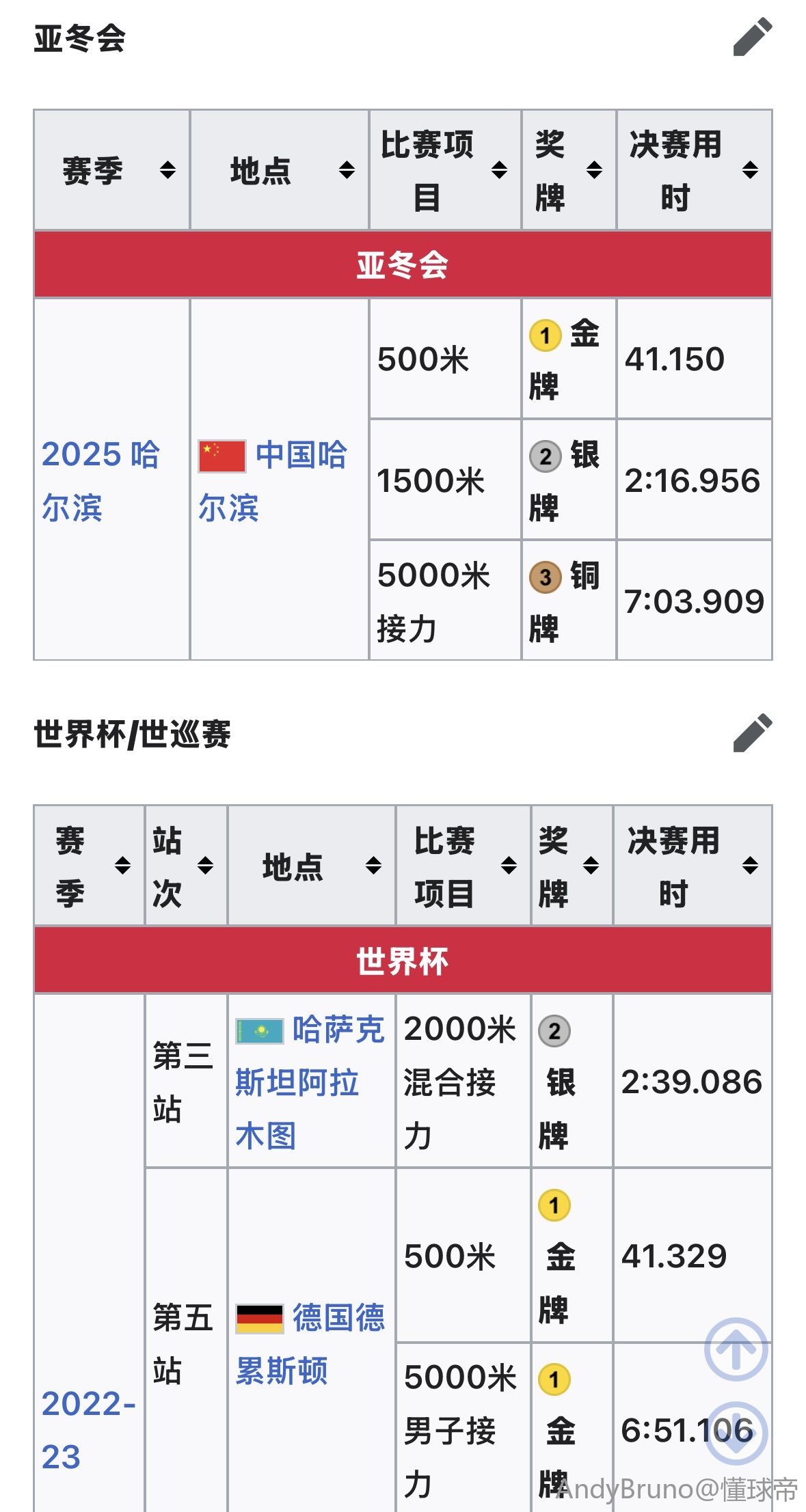806x1512 pixels.
Task: Edit the 世界杯/世巡赛 section with the pencil
Action: 752,733
